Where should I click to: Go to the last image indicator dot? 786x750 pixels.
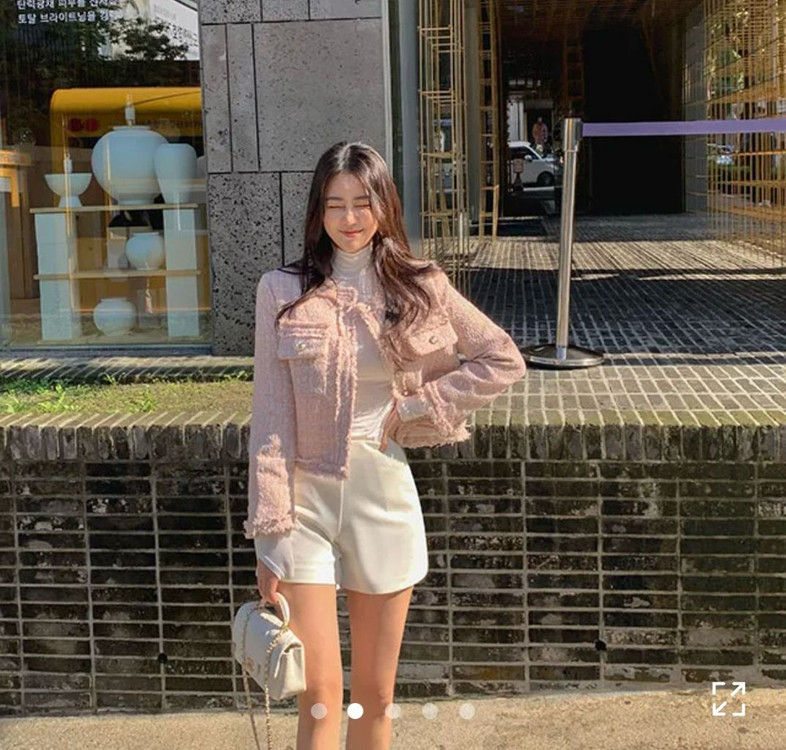coord(467,711)
